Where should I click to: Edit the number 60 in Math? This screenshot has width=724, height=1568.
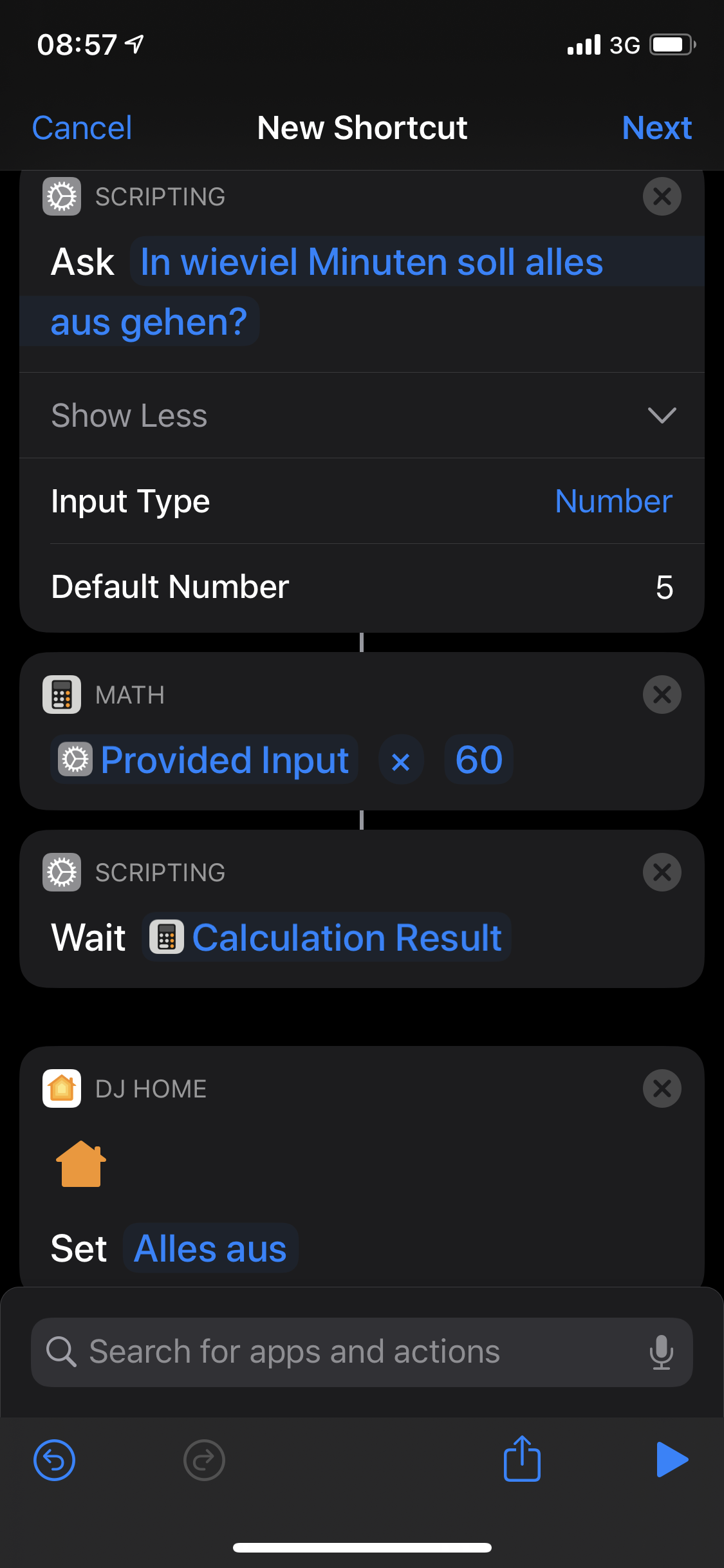point(479,760)
